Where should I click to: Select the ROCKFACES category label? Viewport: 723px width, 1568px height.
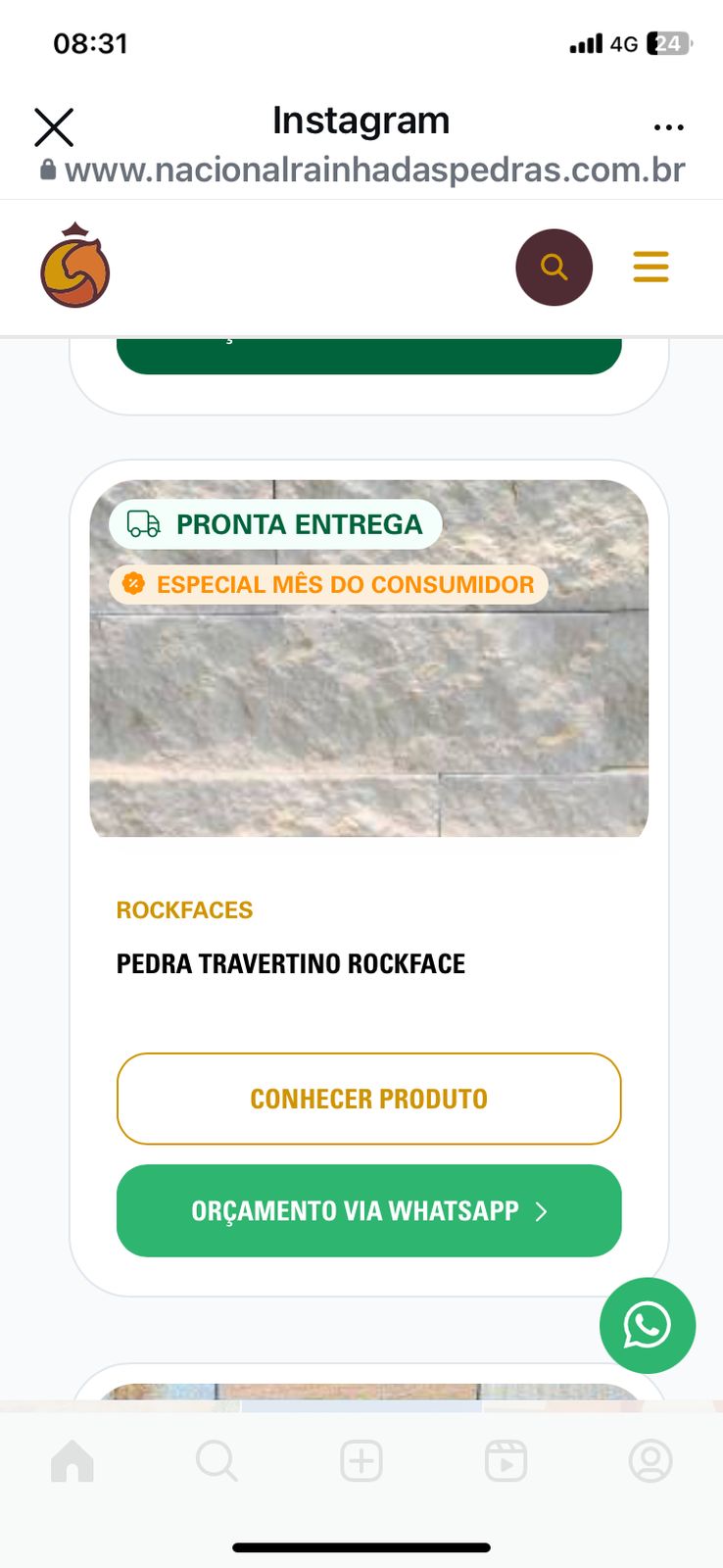tap(184, 909)
